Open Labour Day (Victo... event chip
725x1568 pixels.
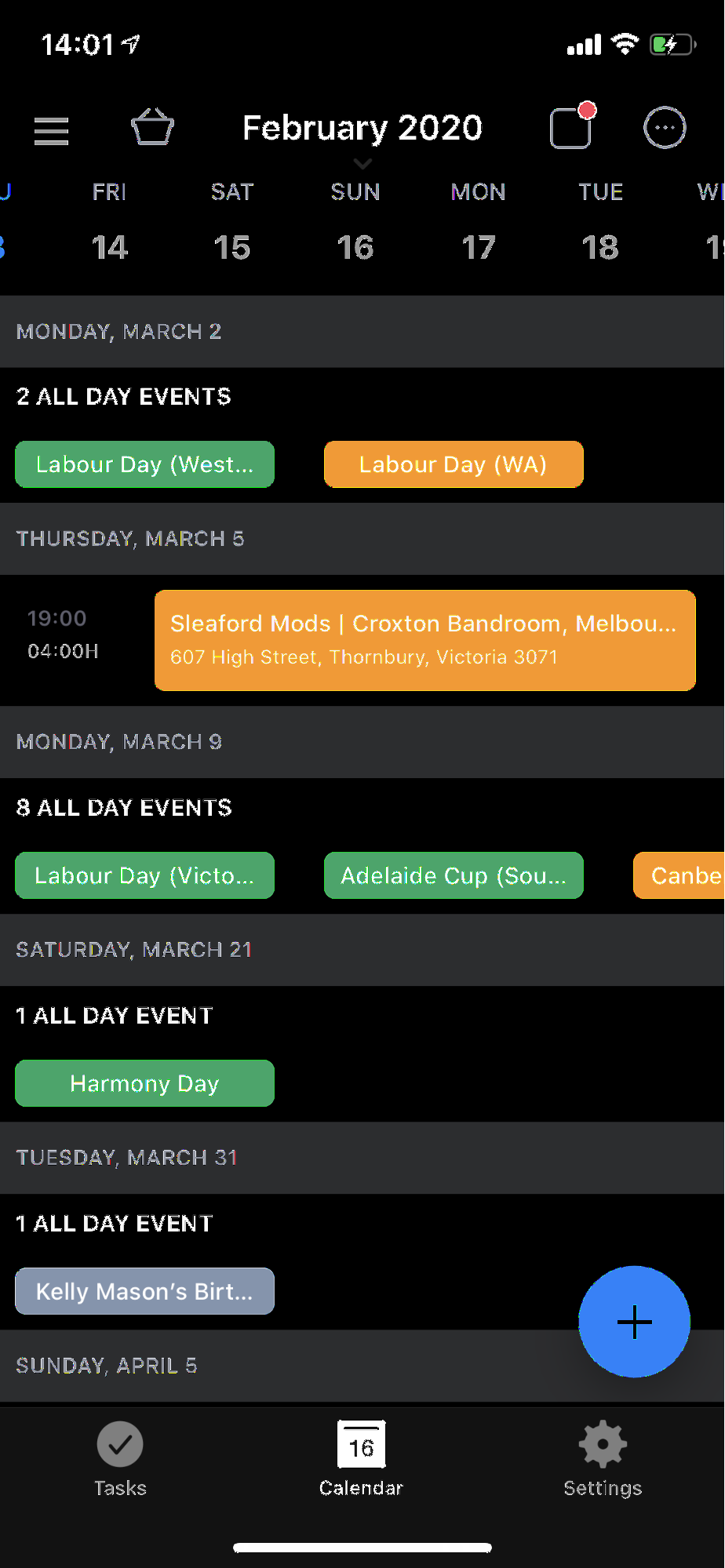[x=145, y=875]
